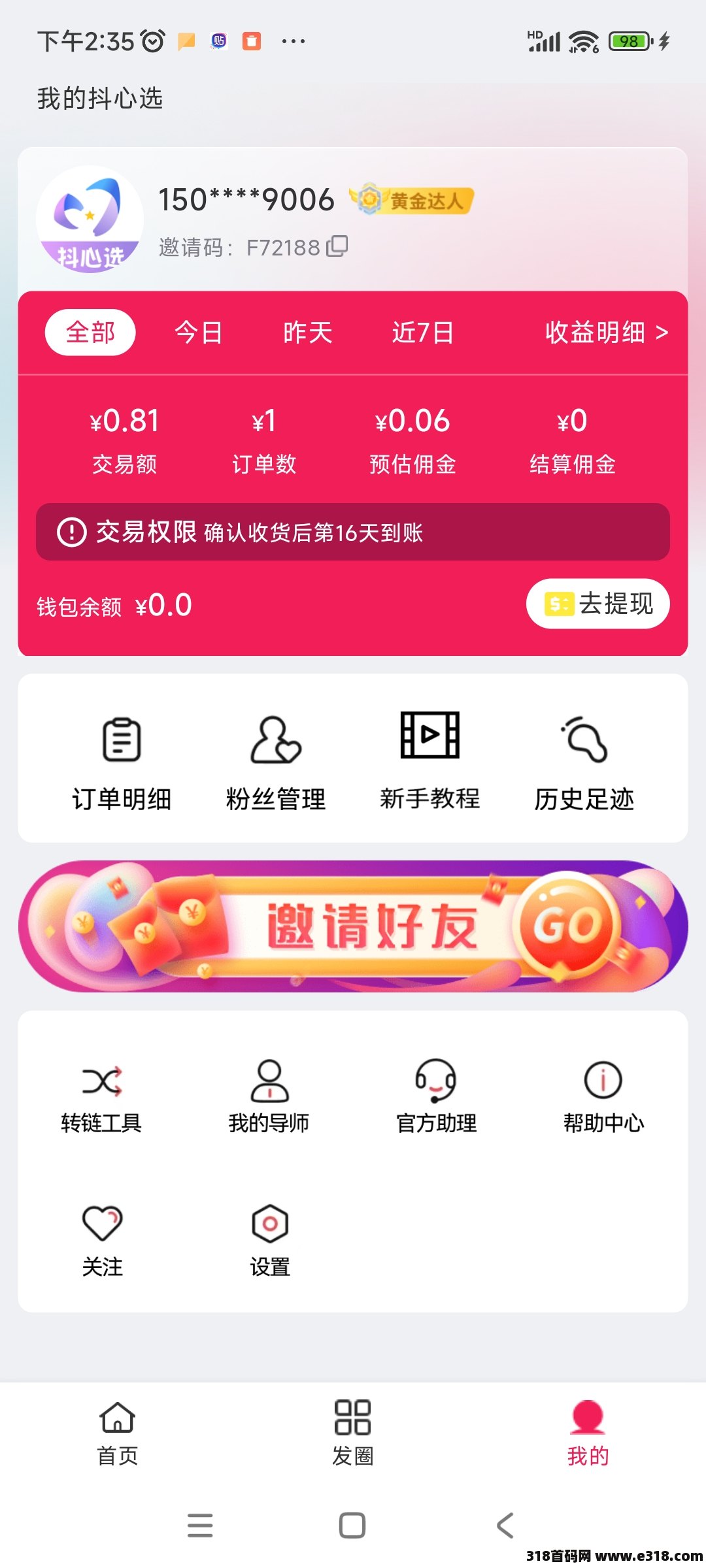
Task: Copy the invitation code F72188
Action: 337,246
